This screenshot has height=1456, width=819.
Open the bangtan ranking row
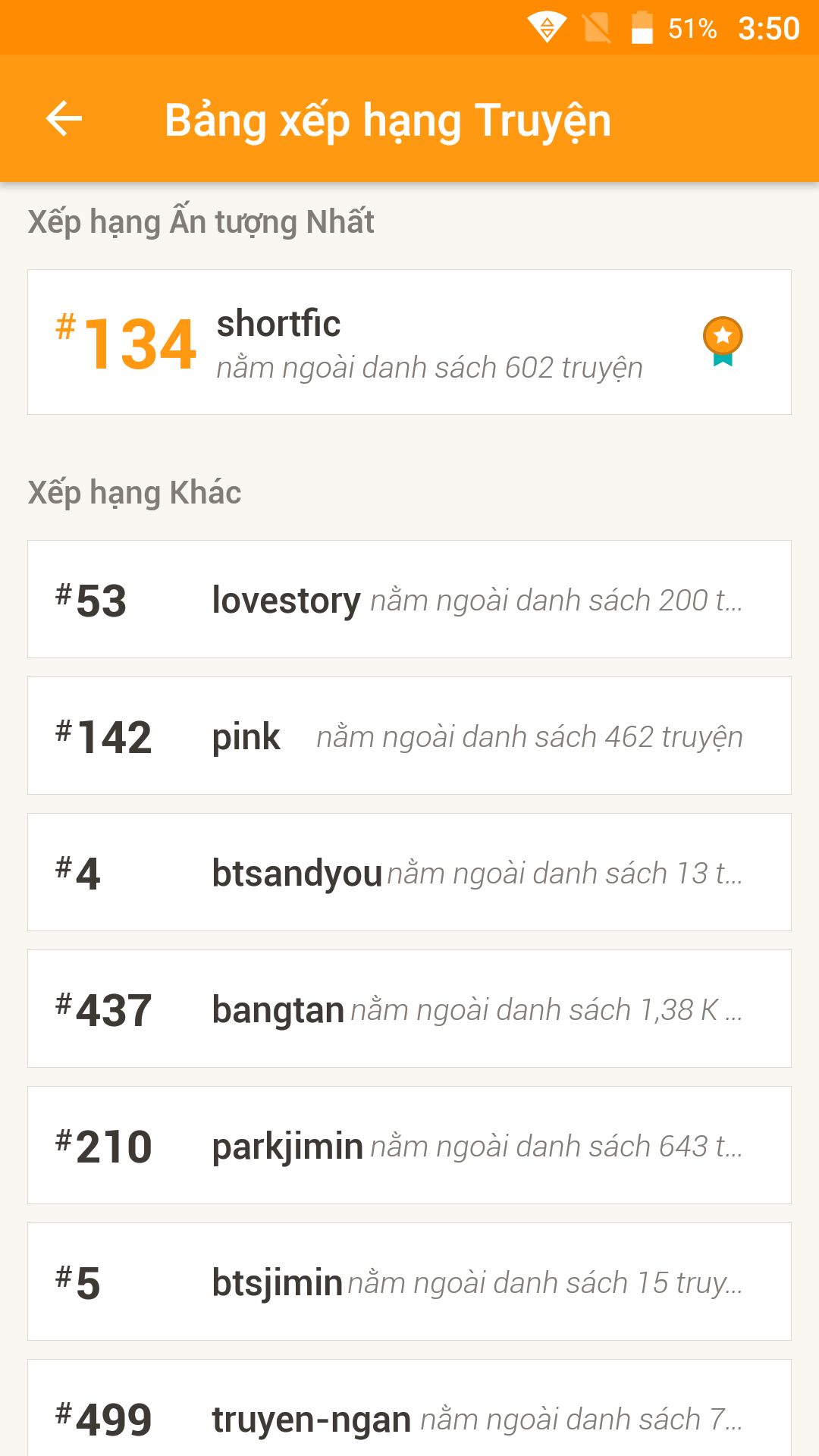[x=409, y=1009]
